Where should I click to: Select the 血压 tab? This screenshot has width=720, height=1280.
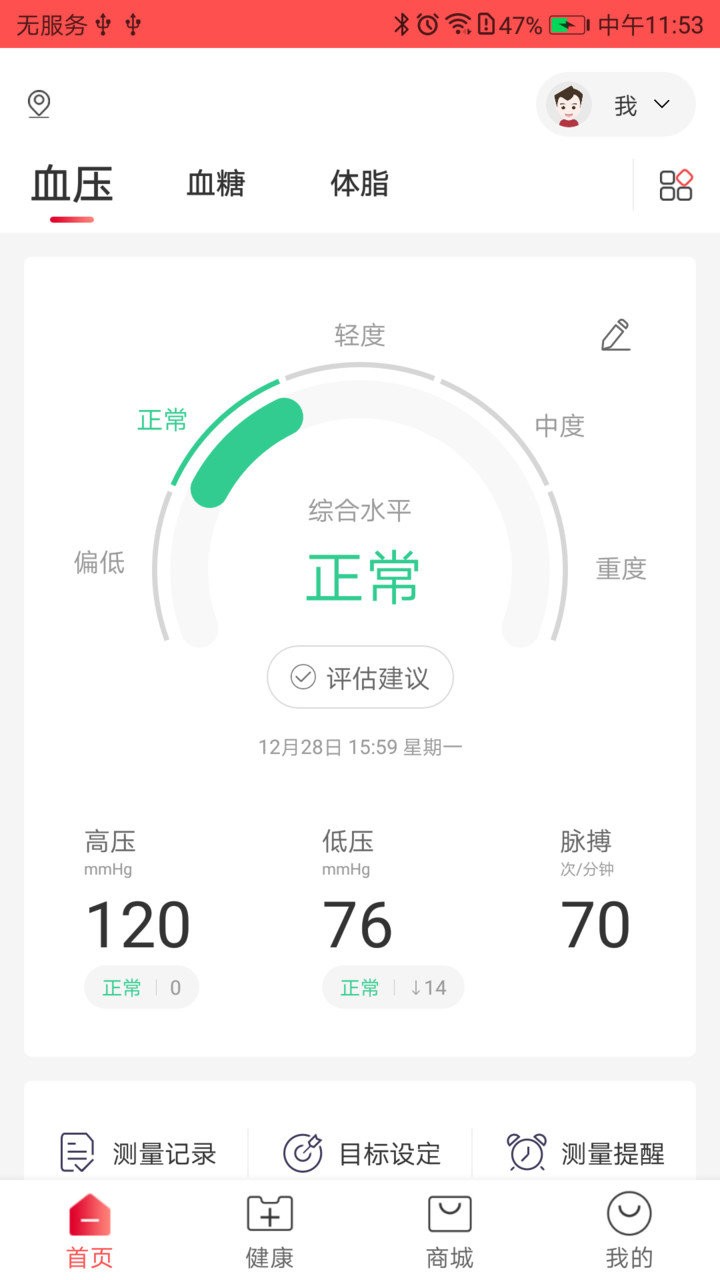[x=72, y=185]
